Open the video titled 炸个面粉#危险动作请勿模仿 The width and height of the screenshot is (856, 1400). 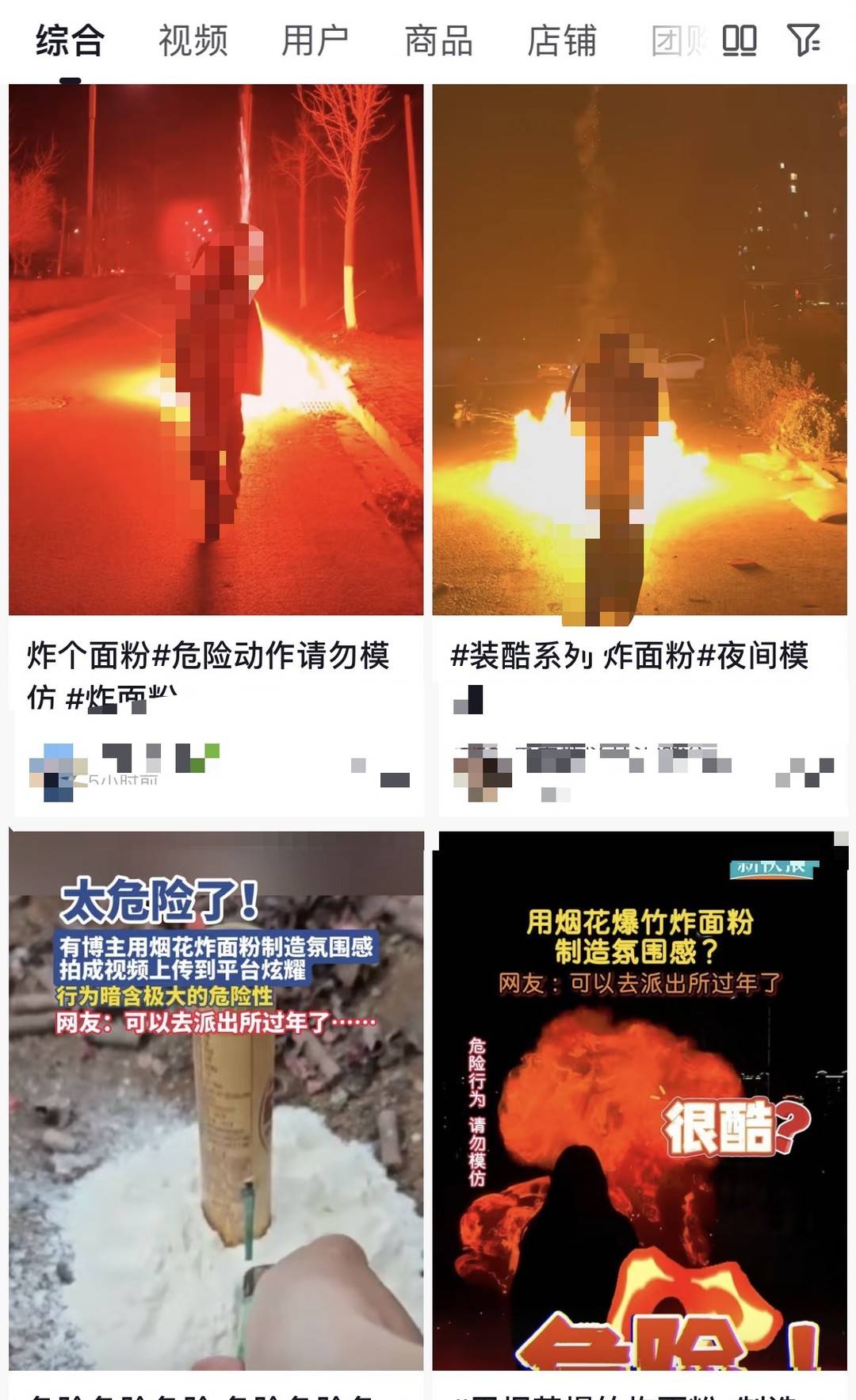(x=216, y=350)
